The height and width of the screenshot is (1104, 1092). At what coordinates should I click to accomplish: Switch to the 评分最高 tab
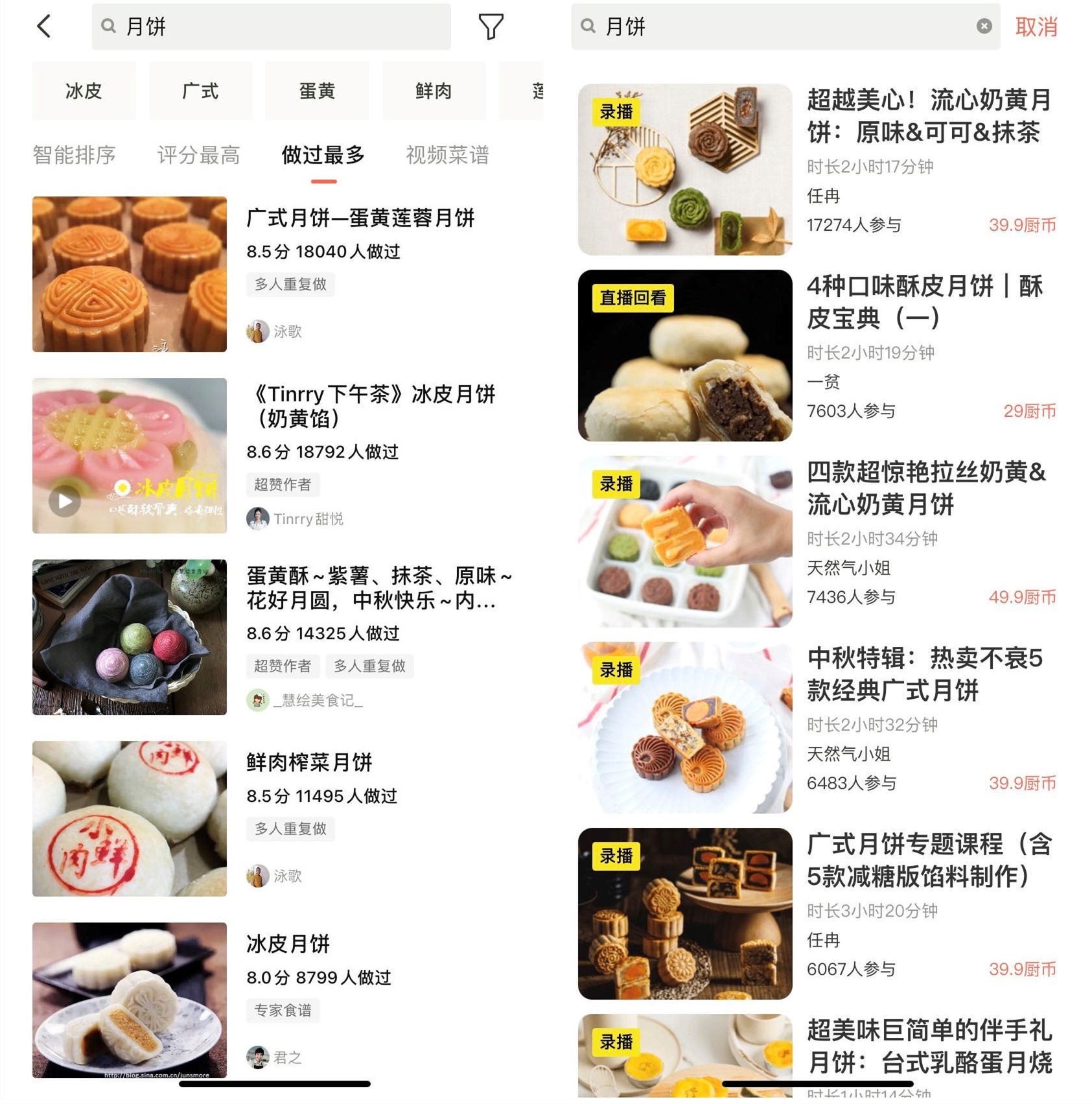point(198,155)
